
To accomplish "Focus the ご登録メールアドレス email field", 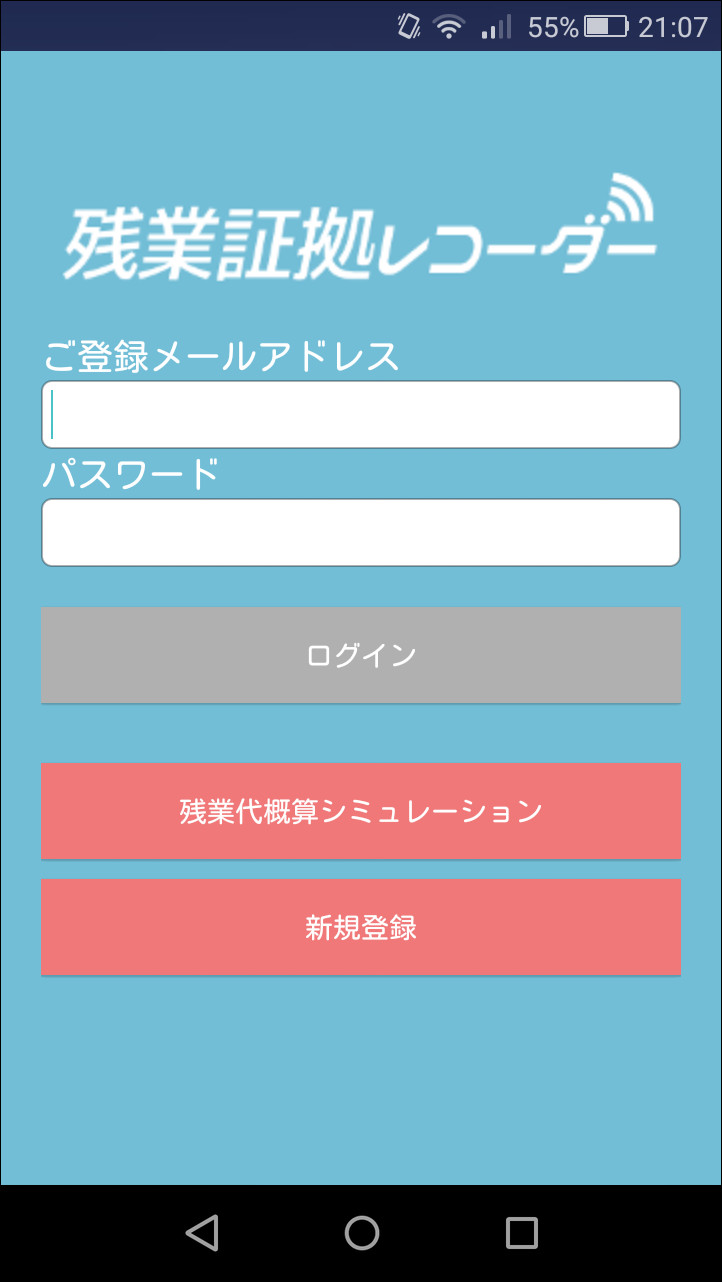I will coord(360,414).
